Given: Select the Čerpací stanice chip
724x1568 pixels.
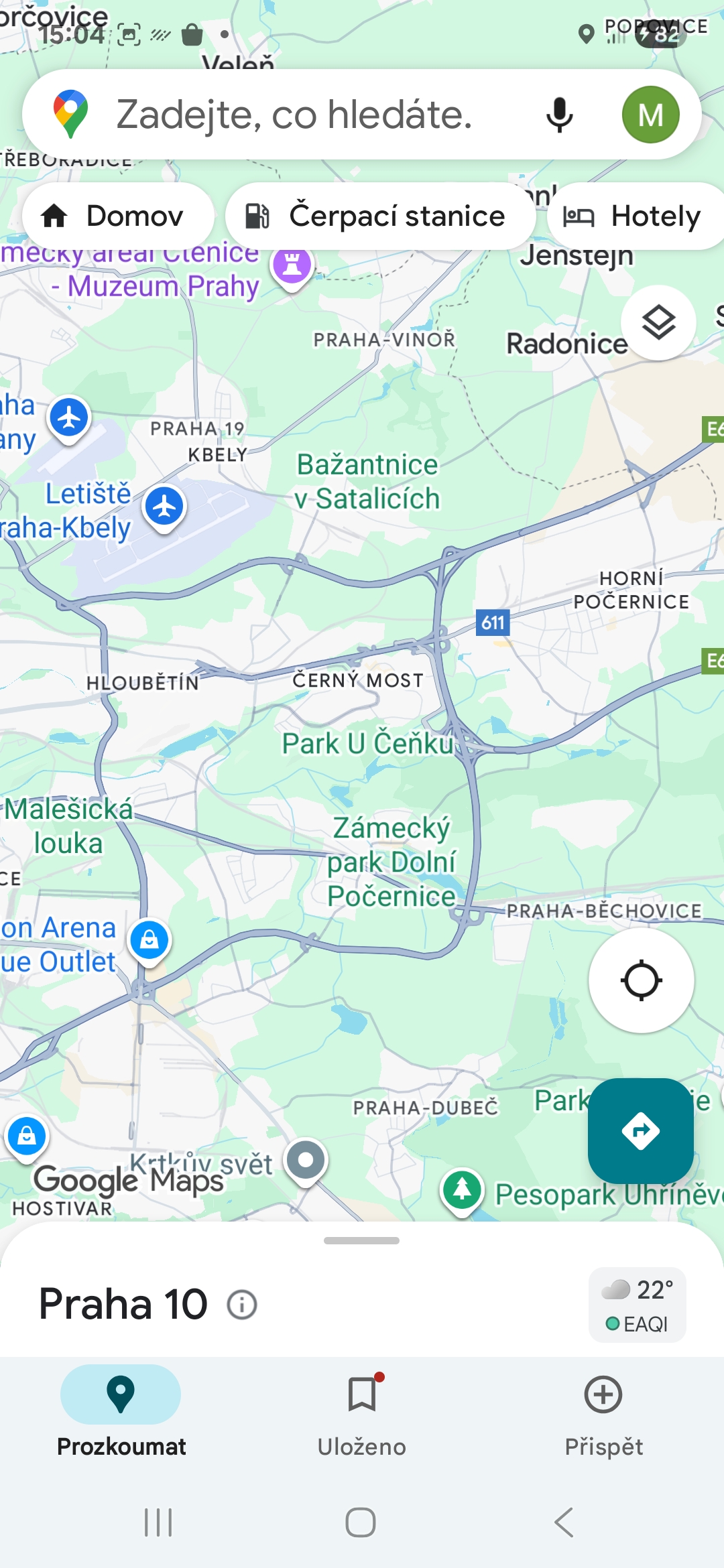Looking at the screenshot, I should tap(380, 216).
